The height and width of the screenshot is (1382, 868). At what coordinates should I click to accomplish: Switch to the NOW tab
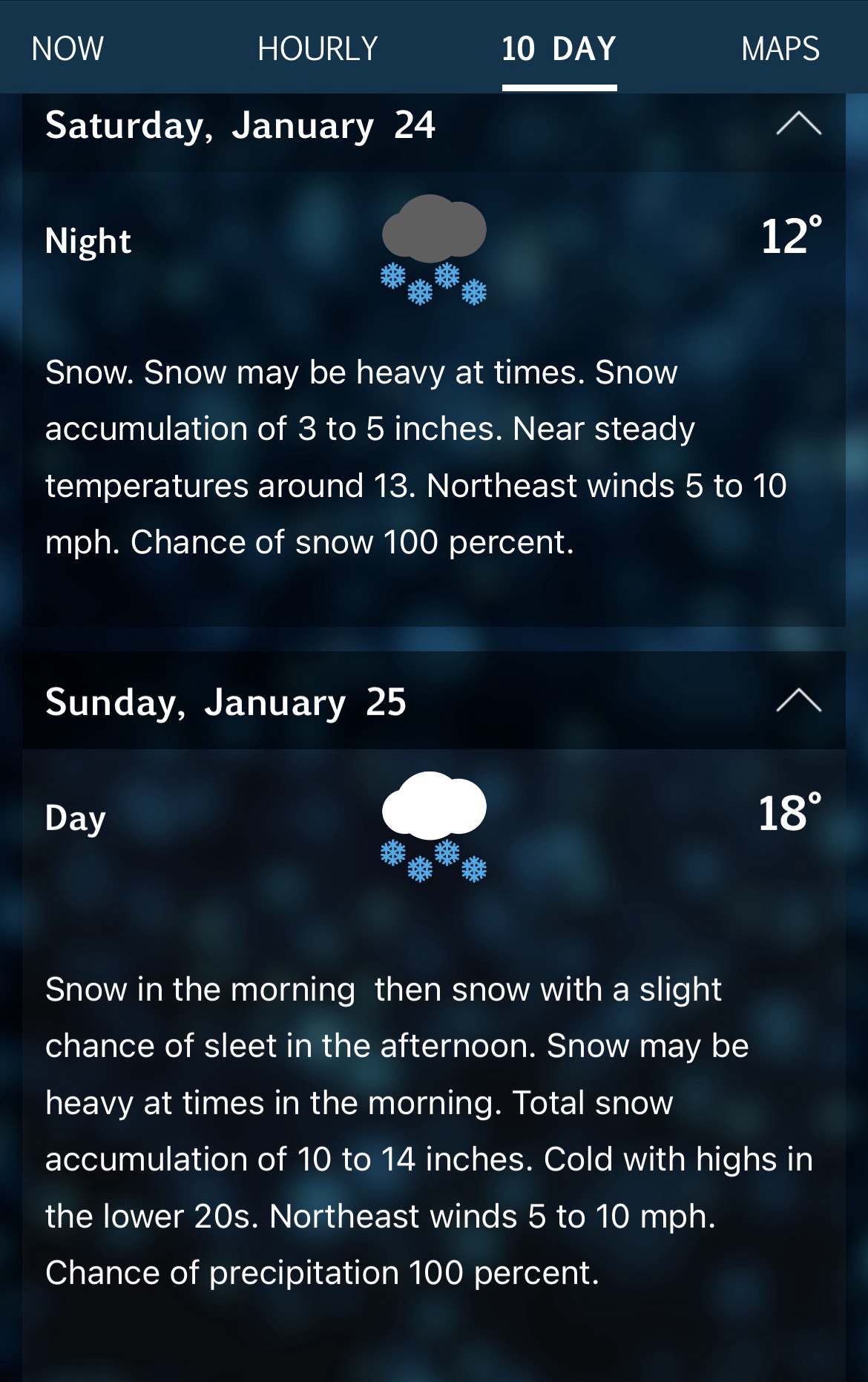pos(68,49)
